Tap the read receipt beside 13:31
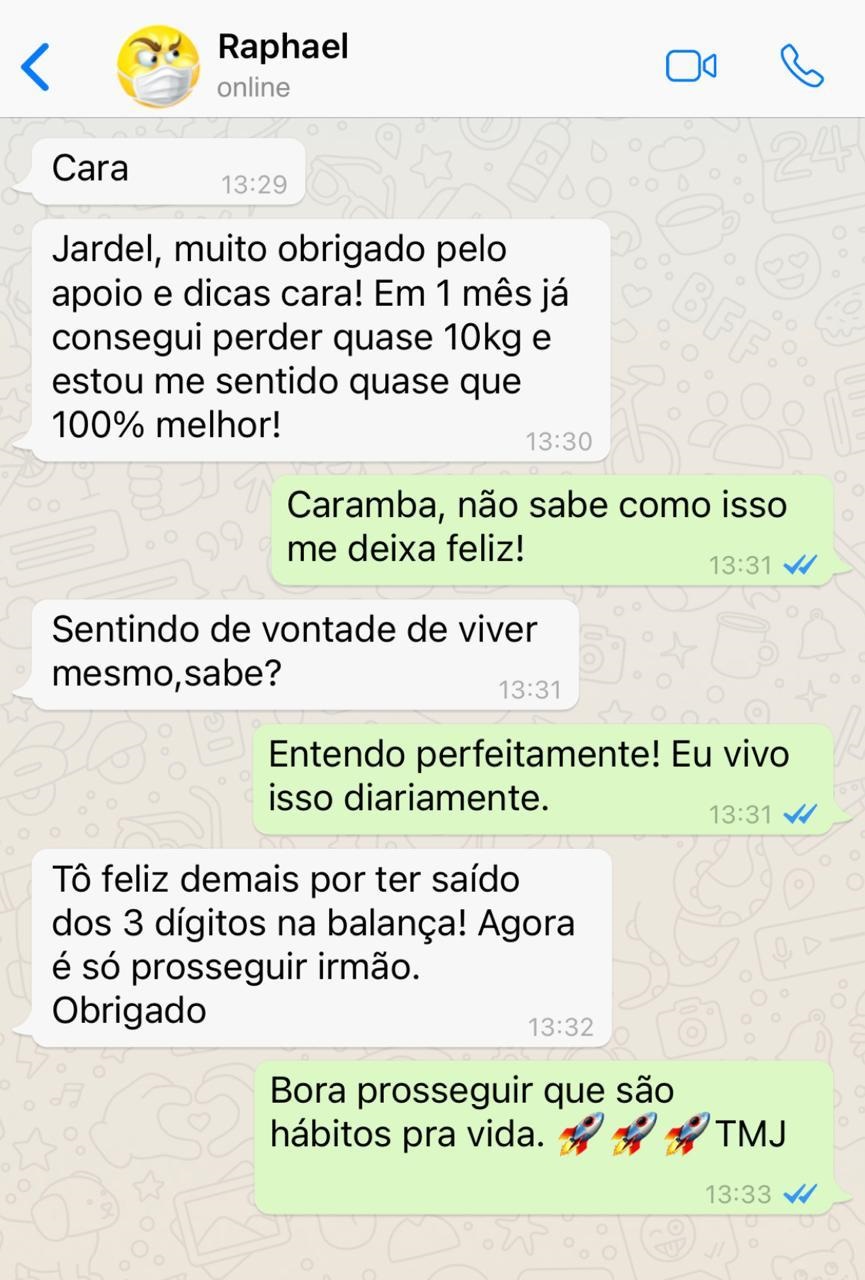 point(803,562)
